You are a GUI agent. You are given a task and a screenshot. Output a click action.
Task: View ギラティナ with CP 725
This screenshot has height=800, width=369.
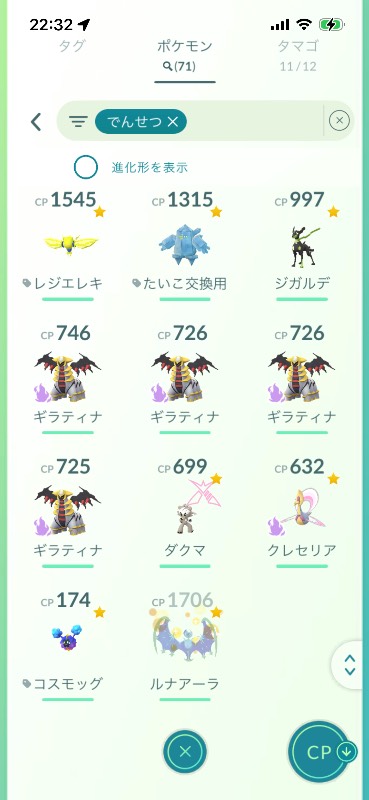[68, 512]
